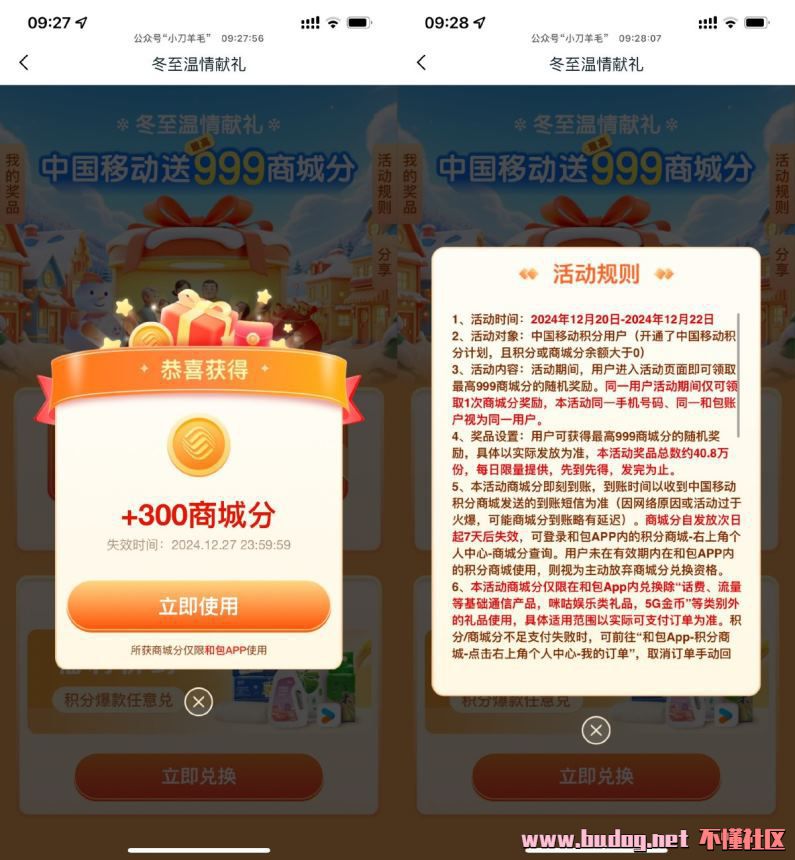Image resolution: width=795 pixels, height=860 pixels.
Task: Tap 立即使用 to use the 300 商城分
Action: pos(198,606)
